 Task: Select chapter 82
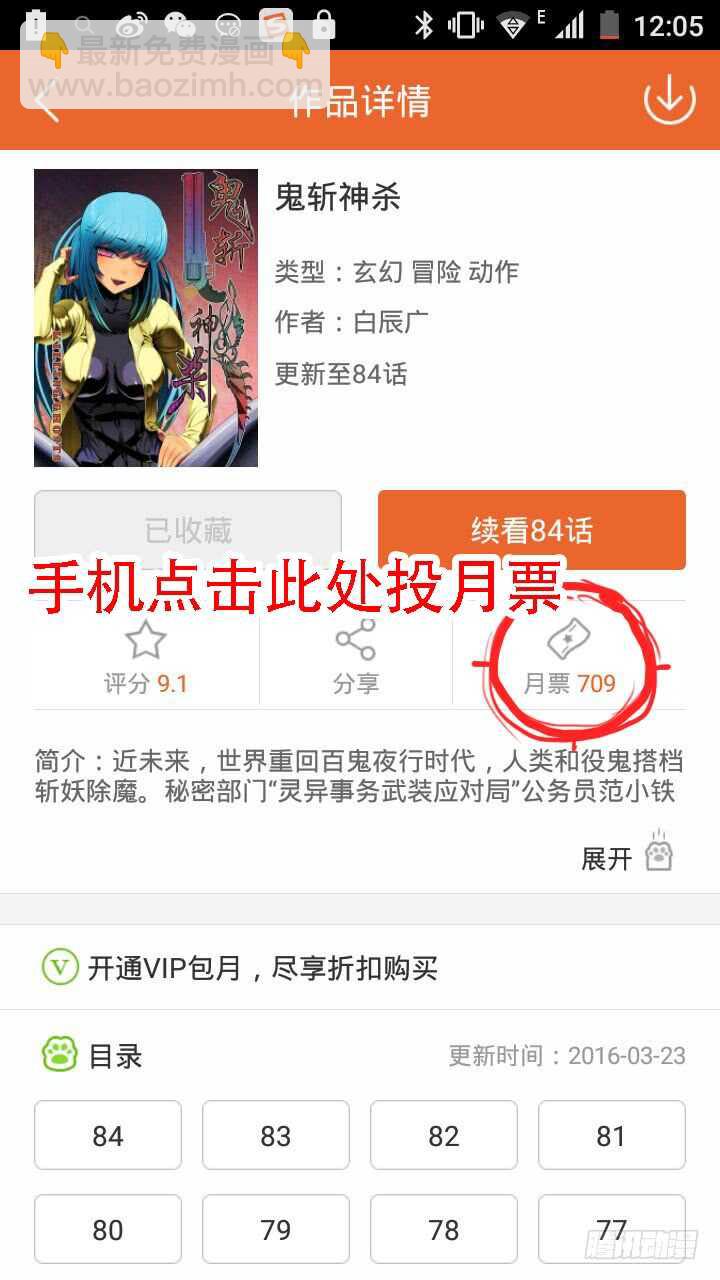click(444, 1135)
